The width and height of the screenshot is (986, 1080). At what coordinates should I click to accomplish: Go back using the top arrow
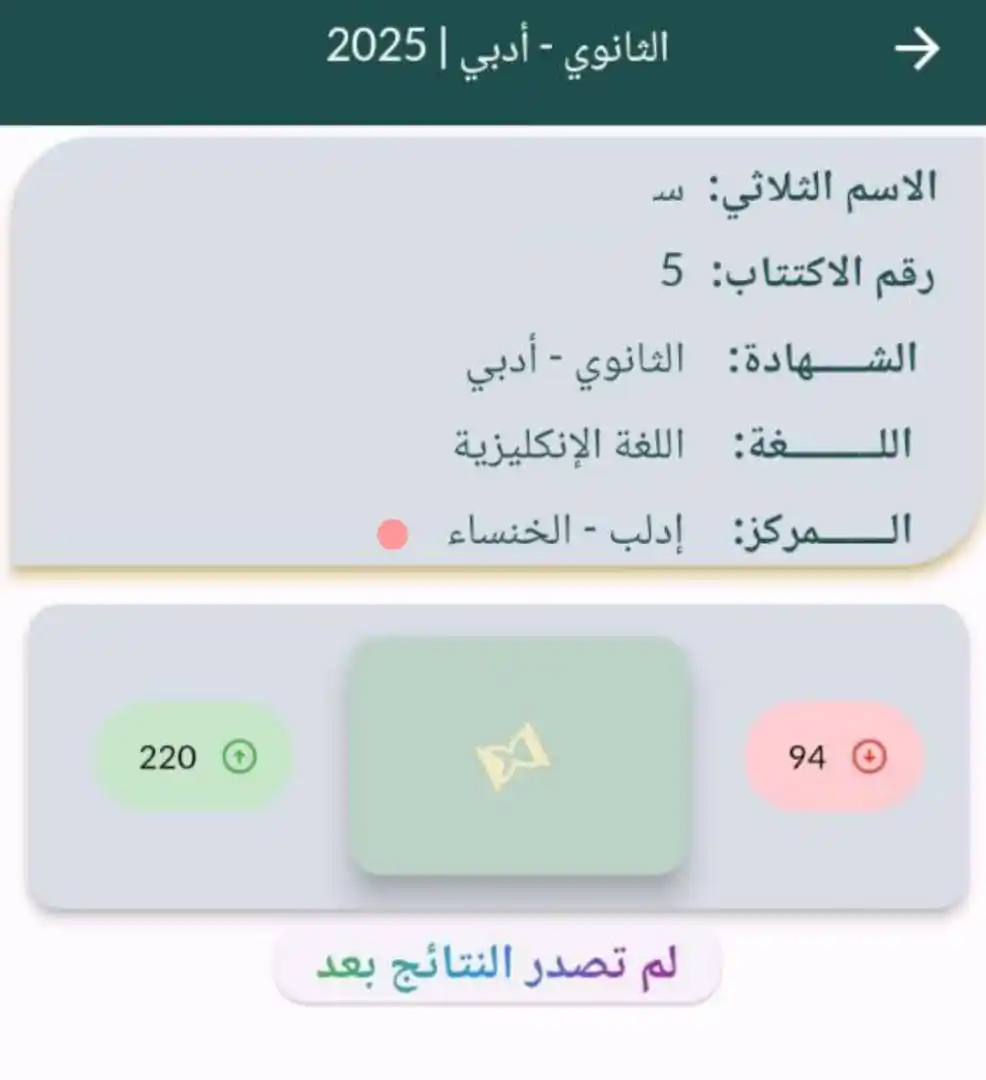coord(916,49)
